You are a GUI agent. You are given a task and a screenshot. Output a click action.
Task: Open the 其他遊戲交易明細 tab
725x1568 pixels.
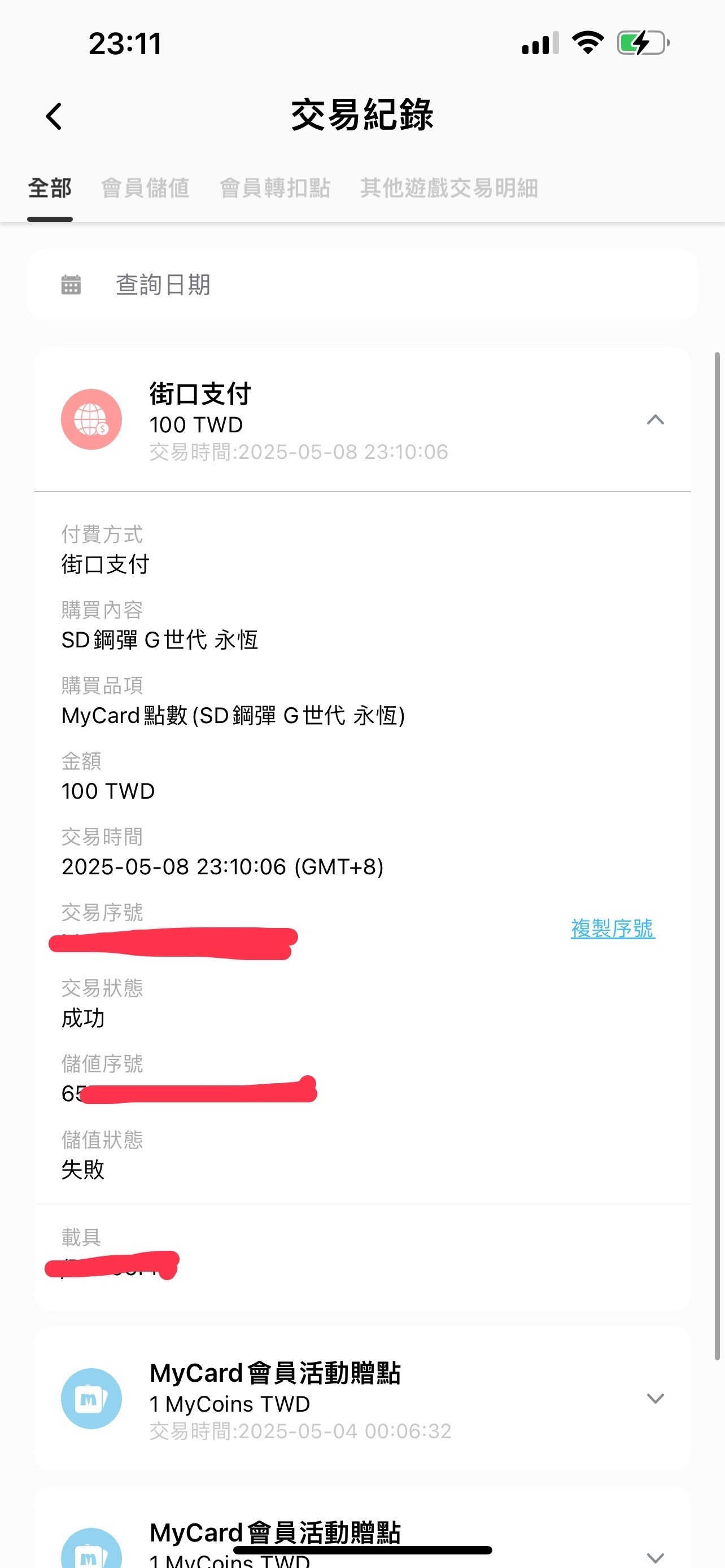449,189
